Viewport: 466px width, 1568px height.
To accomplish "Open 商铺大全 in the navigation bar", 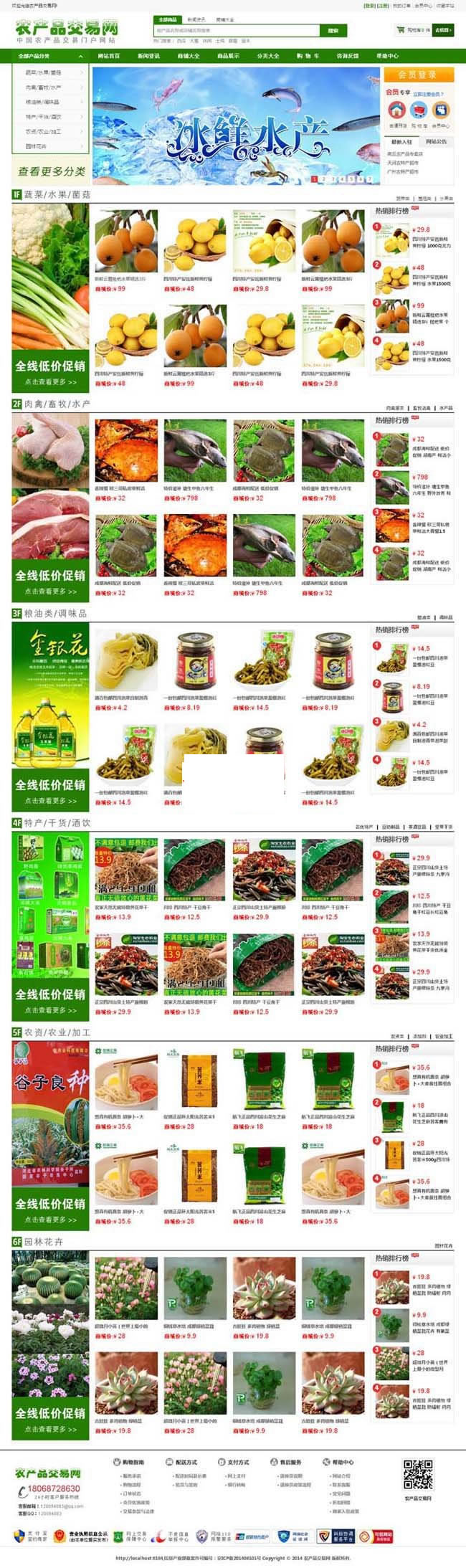I will [189, 55].
